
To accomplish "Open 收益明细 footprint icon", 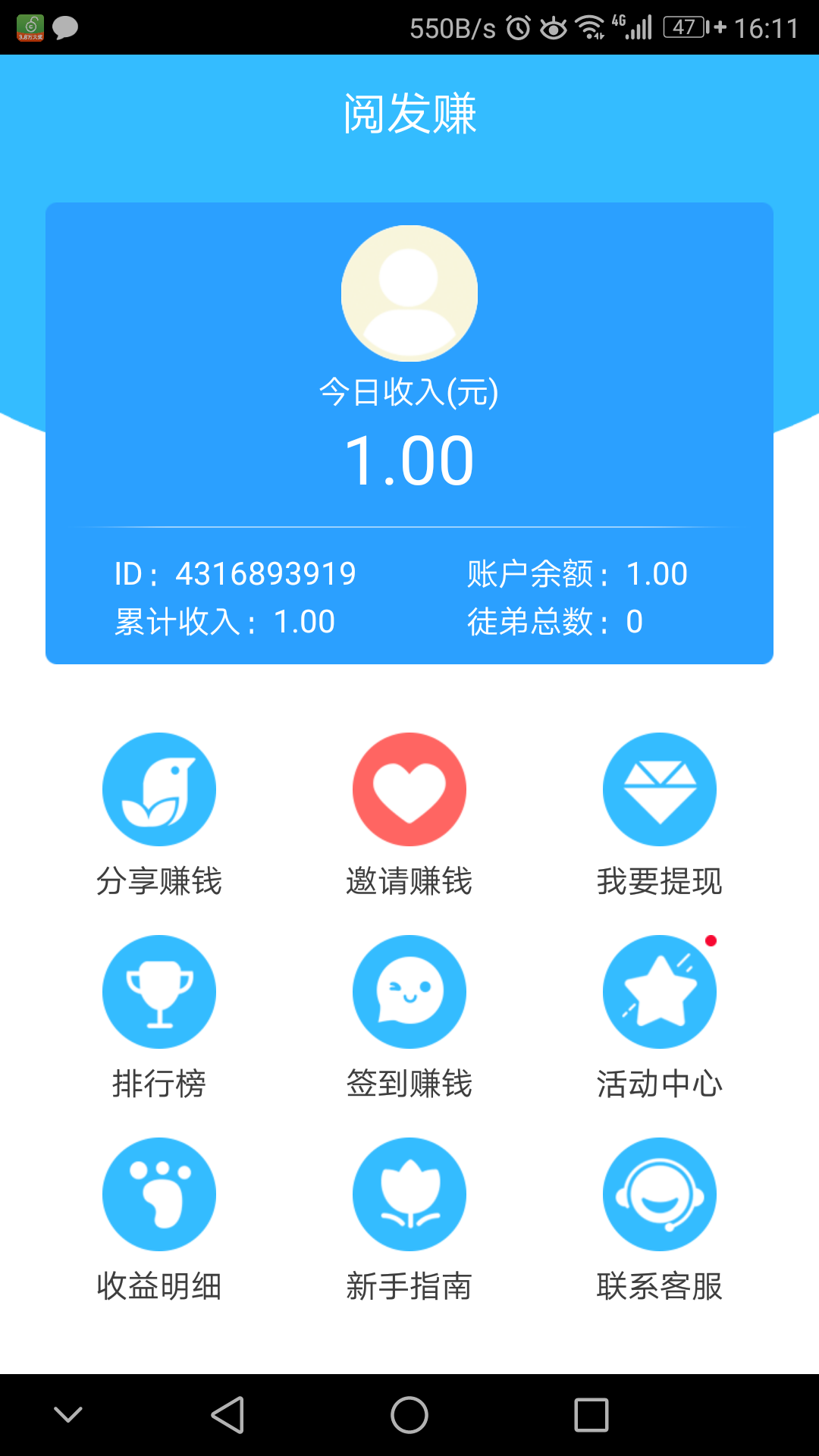I will [x=158, y=1194].
